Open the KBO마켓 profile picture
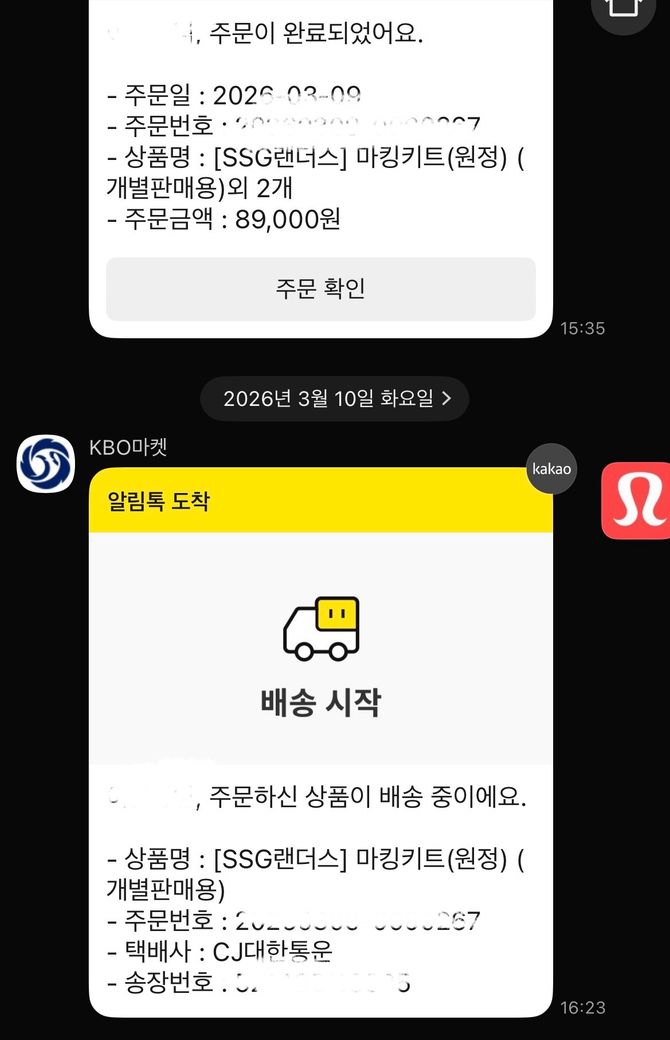 pyautogui.click(x=46, y=464)
